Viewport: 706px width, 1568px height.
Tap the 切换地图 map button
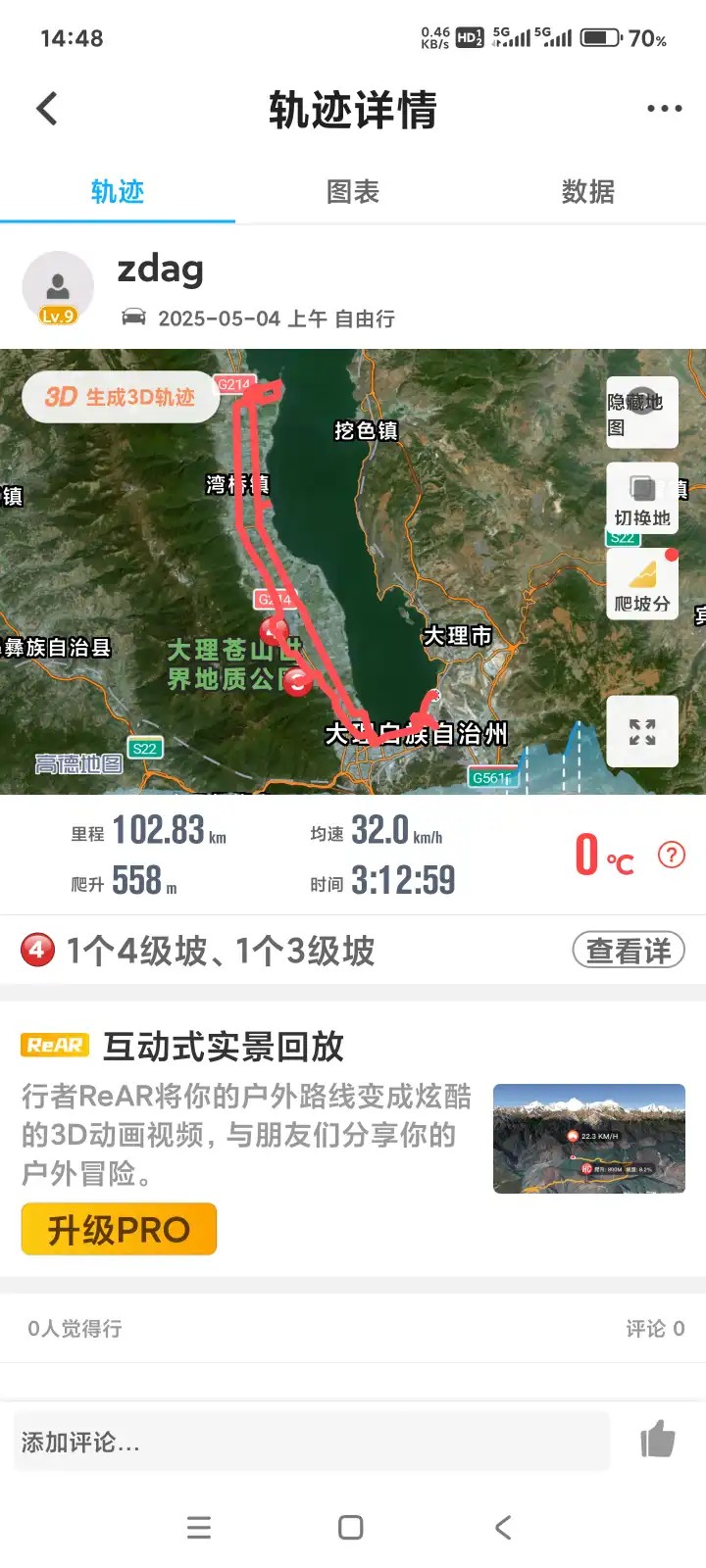point(641,499)
